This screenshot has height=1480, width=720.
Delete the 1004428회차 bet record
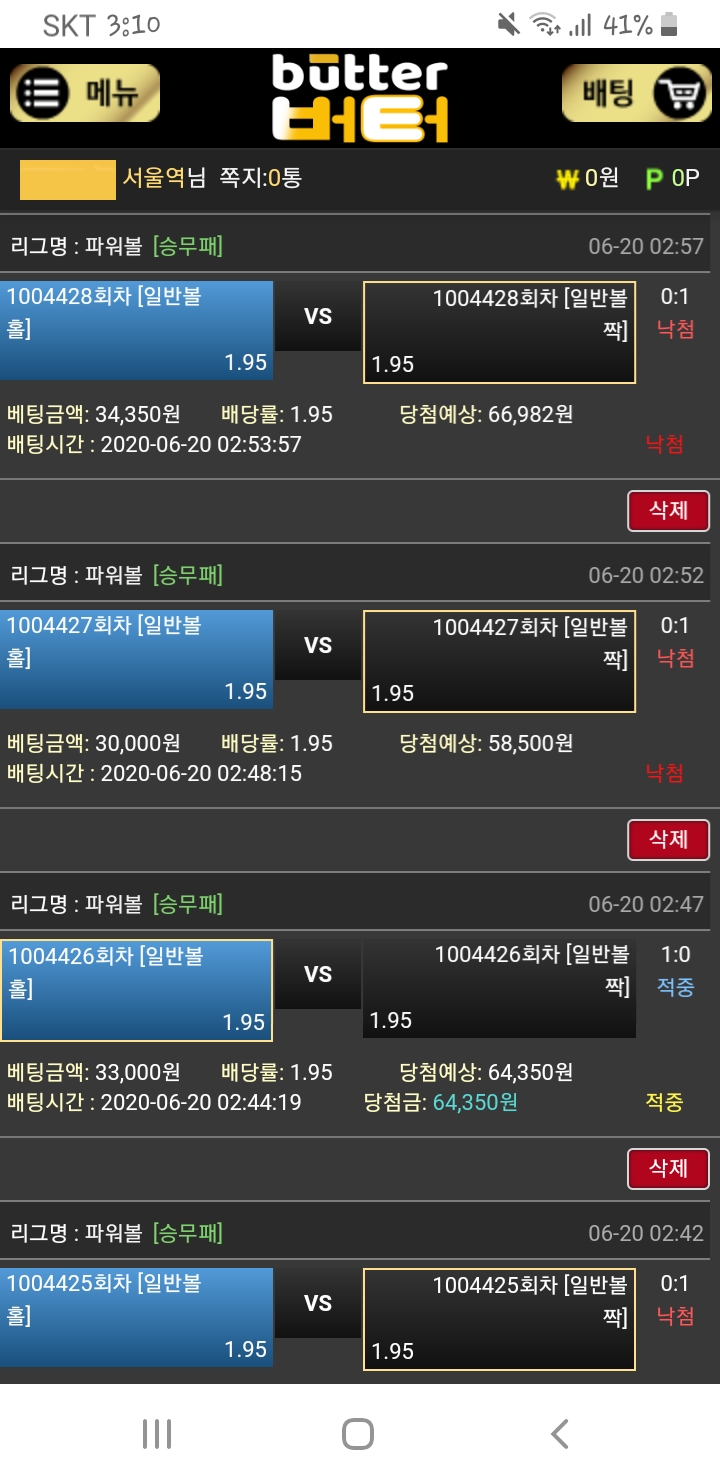click(667, 511)
